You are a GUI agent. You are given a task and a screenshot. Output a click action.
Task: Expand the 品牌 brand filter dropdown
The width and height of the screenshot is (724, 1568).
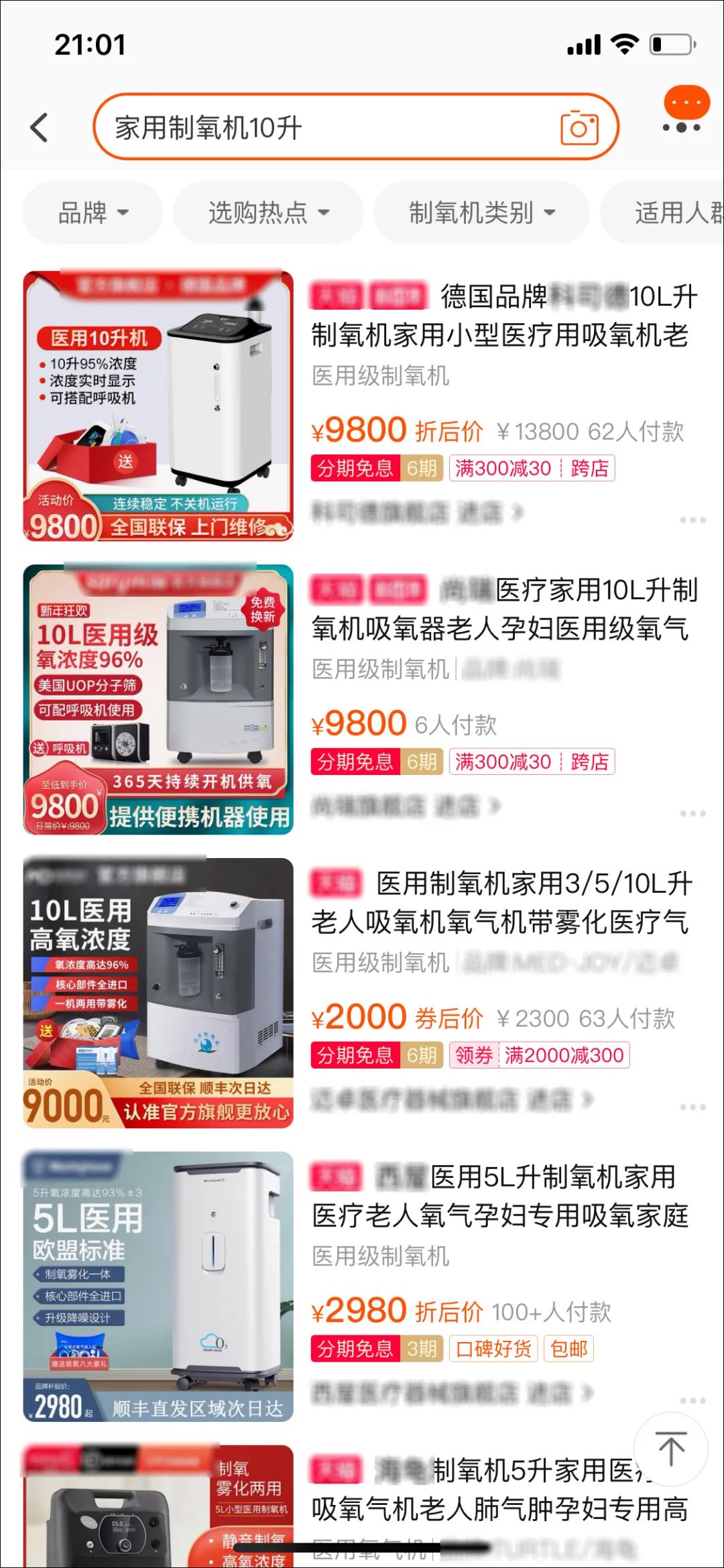click(x=91, y=213)
